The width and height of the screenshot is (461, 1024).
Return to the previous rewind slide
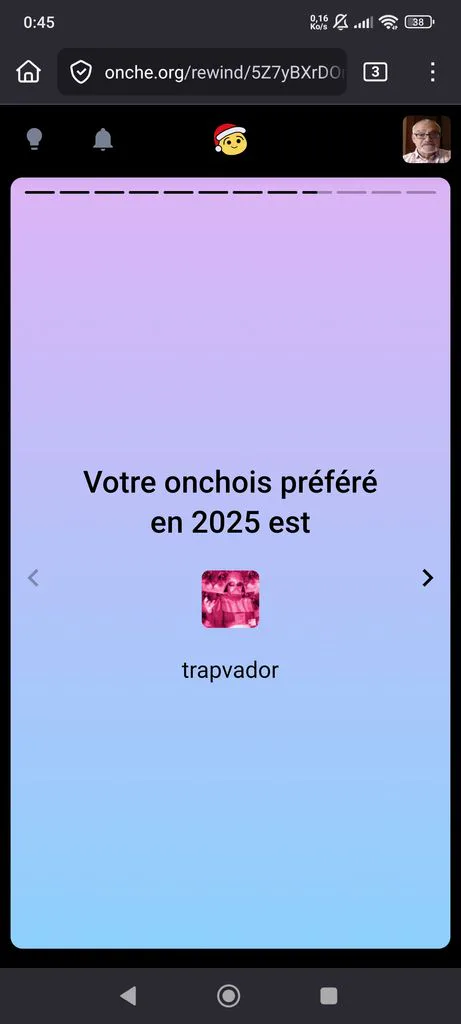tap(33, 578)
